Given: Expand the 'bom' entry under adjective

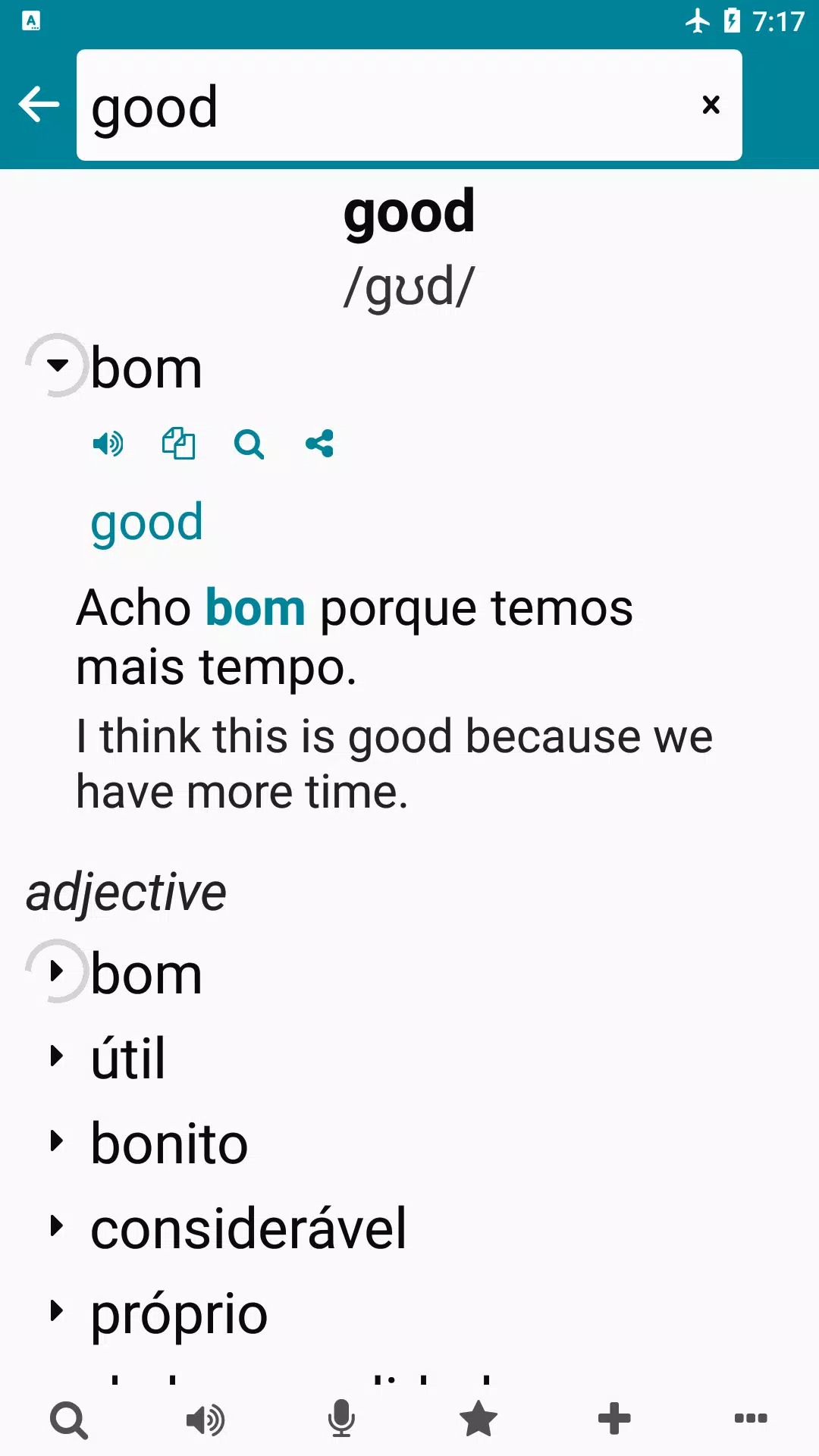Looking at the screenshot, I should 58,971.
